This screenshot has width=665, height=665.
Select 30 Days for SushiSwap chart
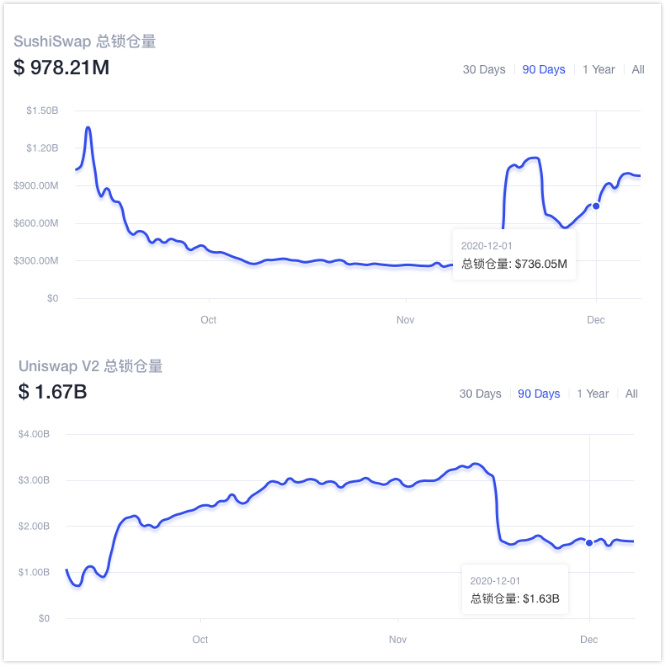coord(483,70)
